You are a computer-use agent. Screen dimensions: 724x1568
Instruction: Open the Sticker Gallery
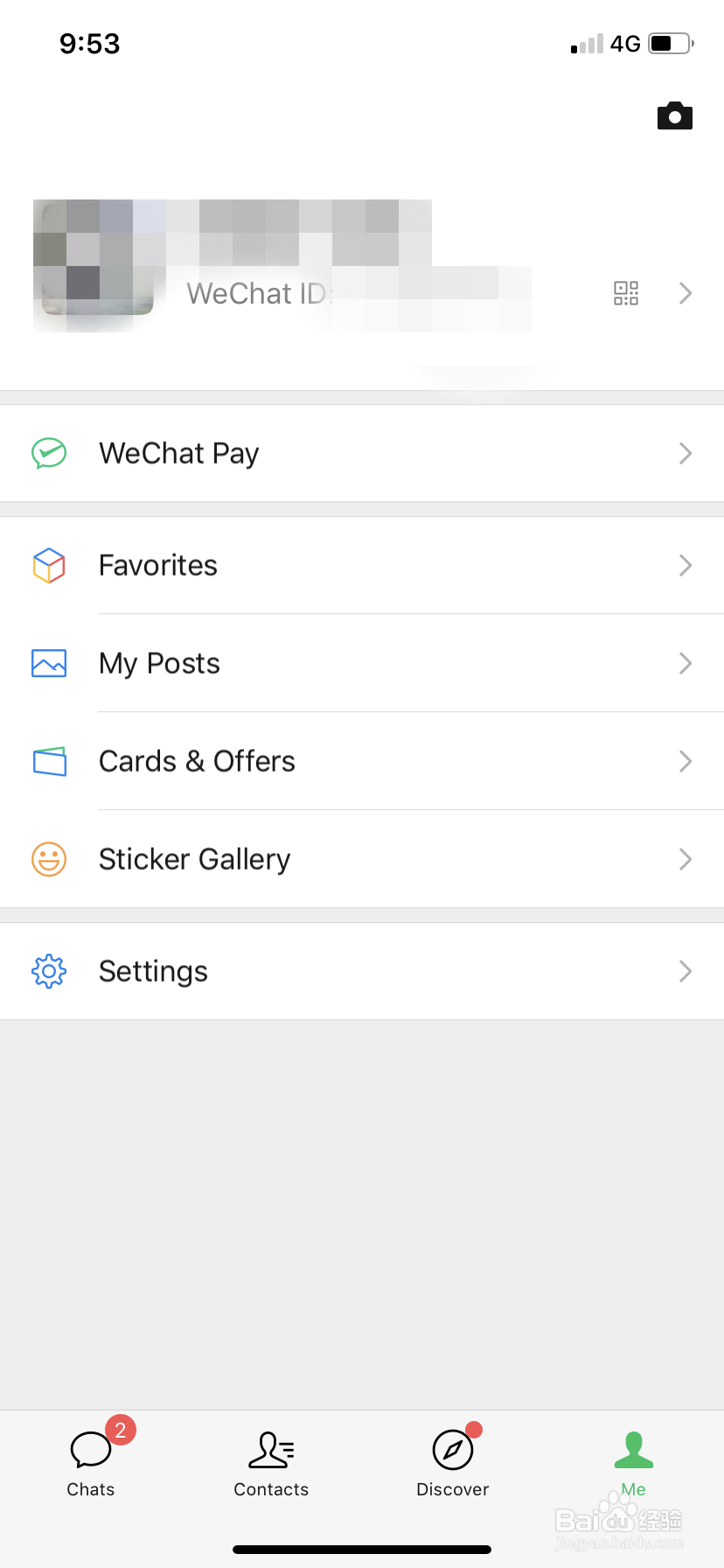point(362,859)
